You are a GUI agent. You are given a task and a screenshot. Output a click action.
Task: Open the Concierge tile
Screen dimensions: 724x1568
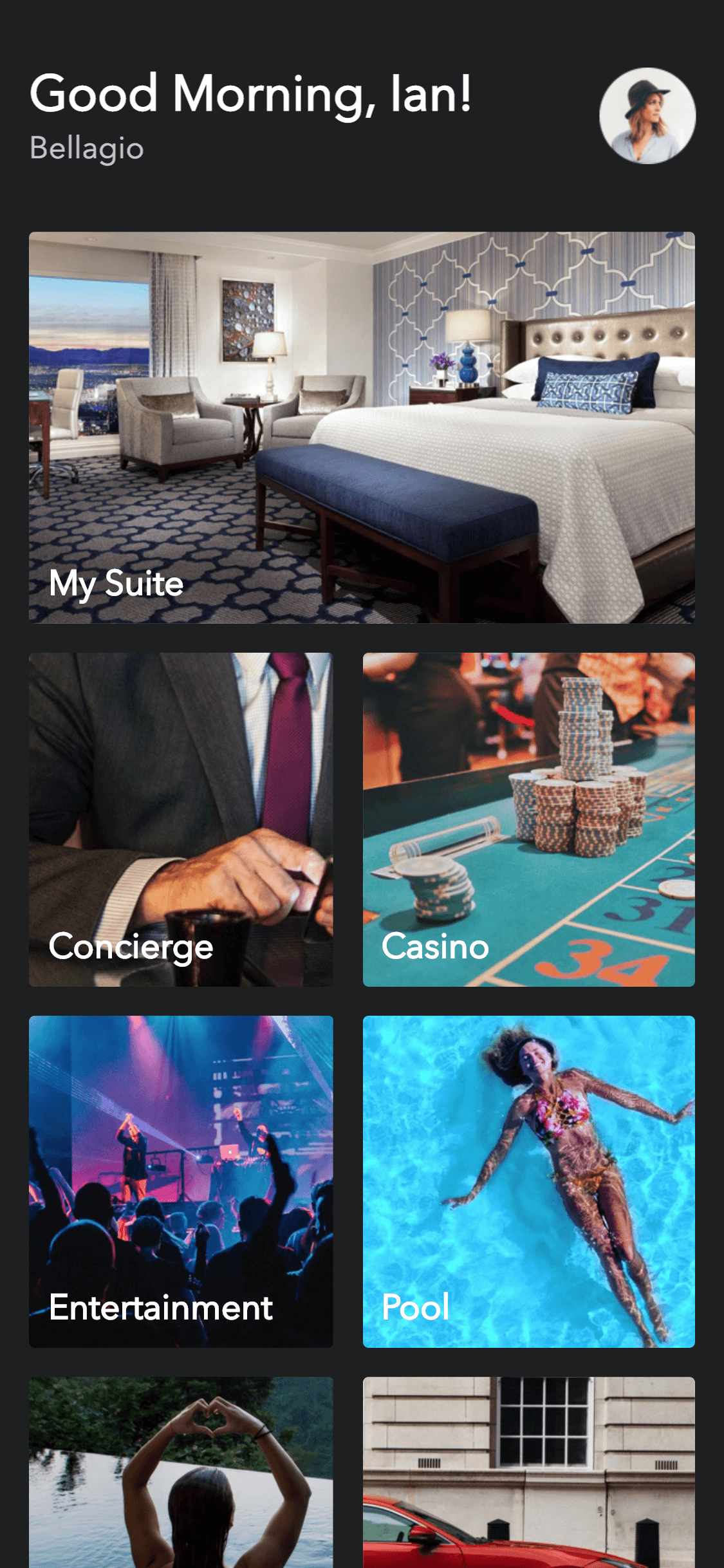181,819
